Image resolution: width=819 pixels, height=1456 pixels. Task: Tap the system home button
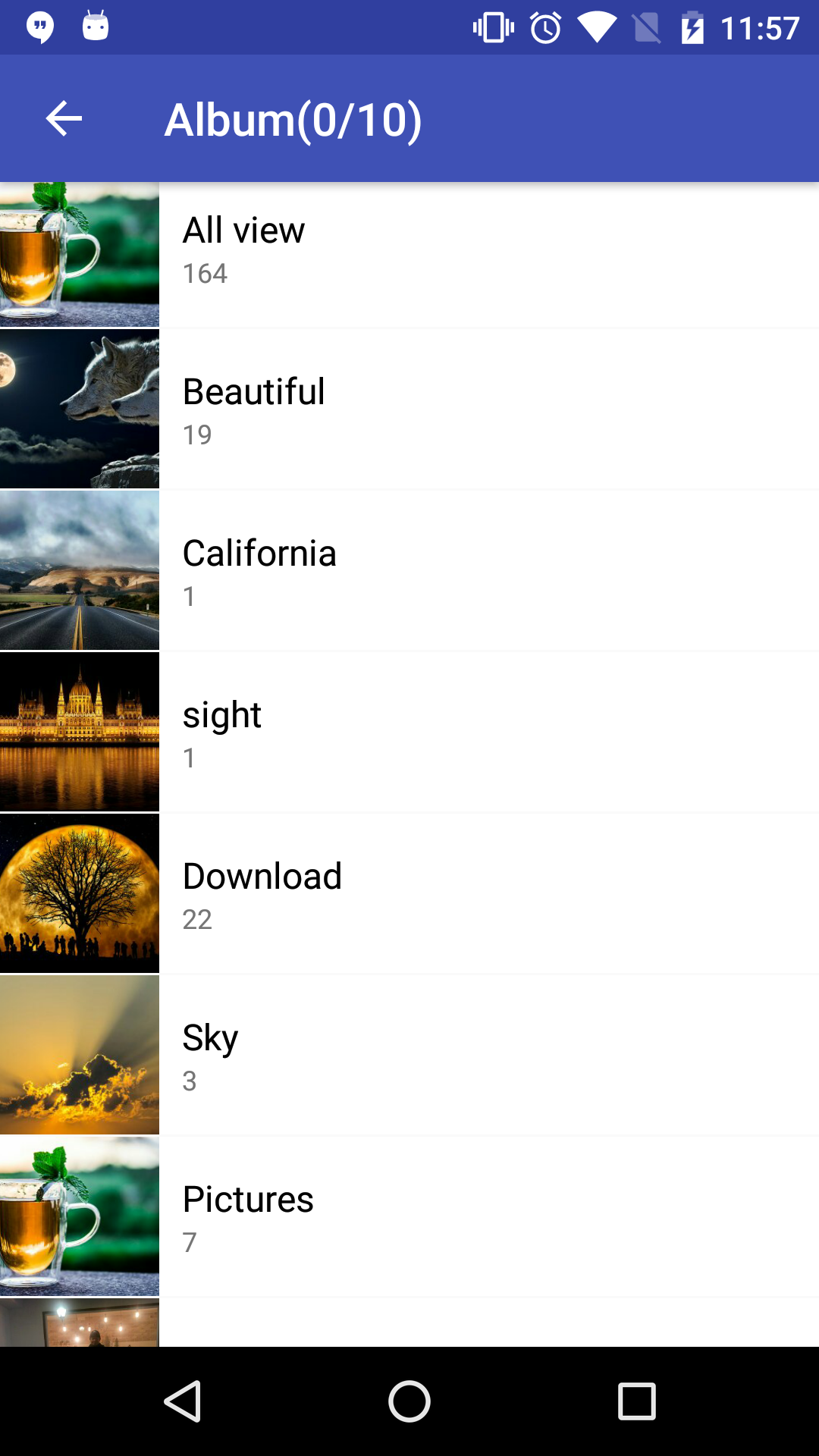click(409, 1401)
